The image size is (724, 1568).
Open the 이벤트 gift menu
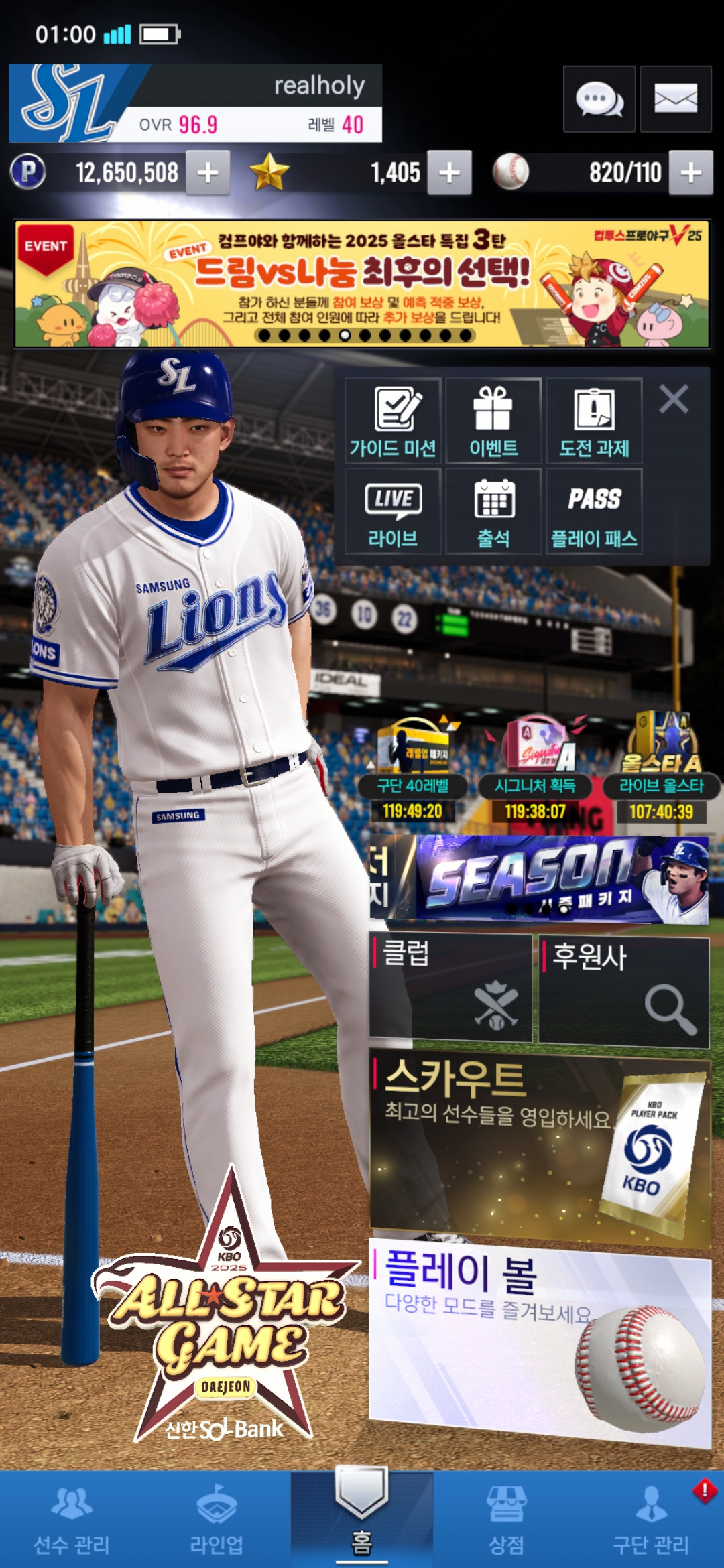493,421
